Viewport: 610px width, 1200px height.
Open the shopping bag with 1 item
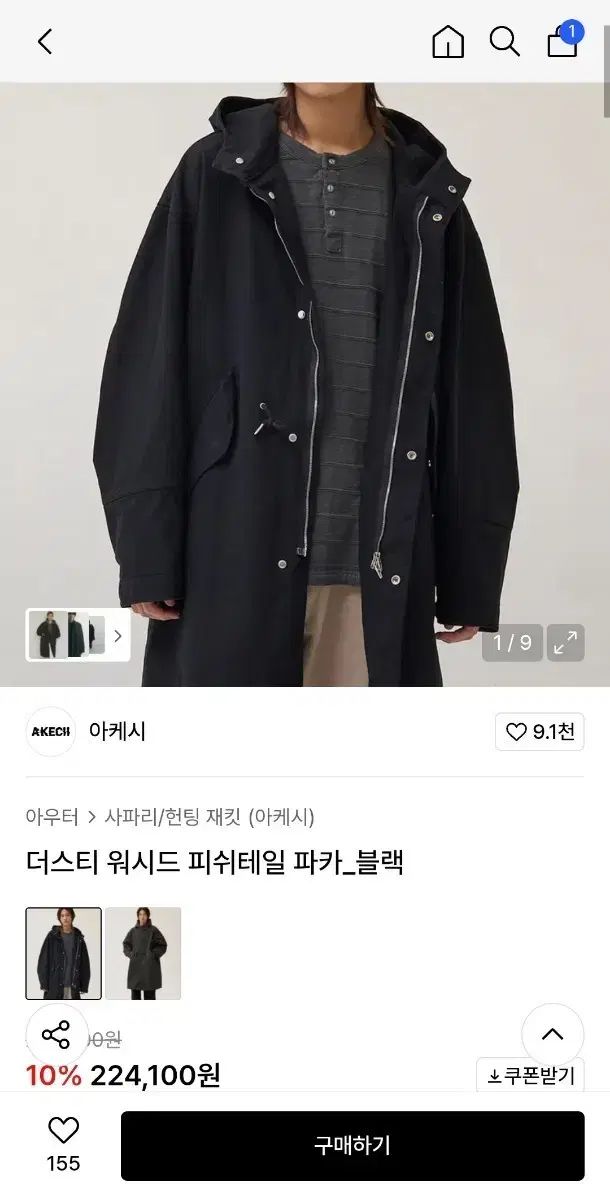[563, 41]
